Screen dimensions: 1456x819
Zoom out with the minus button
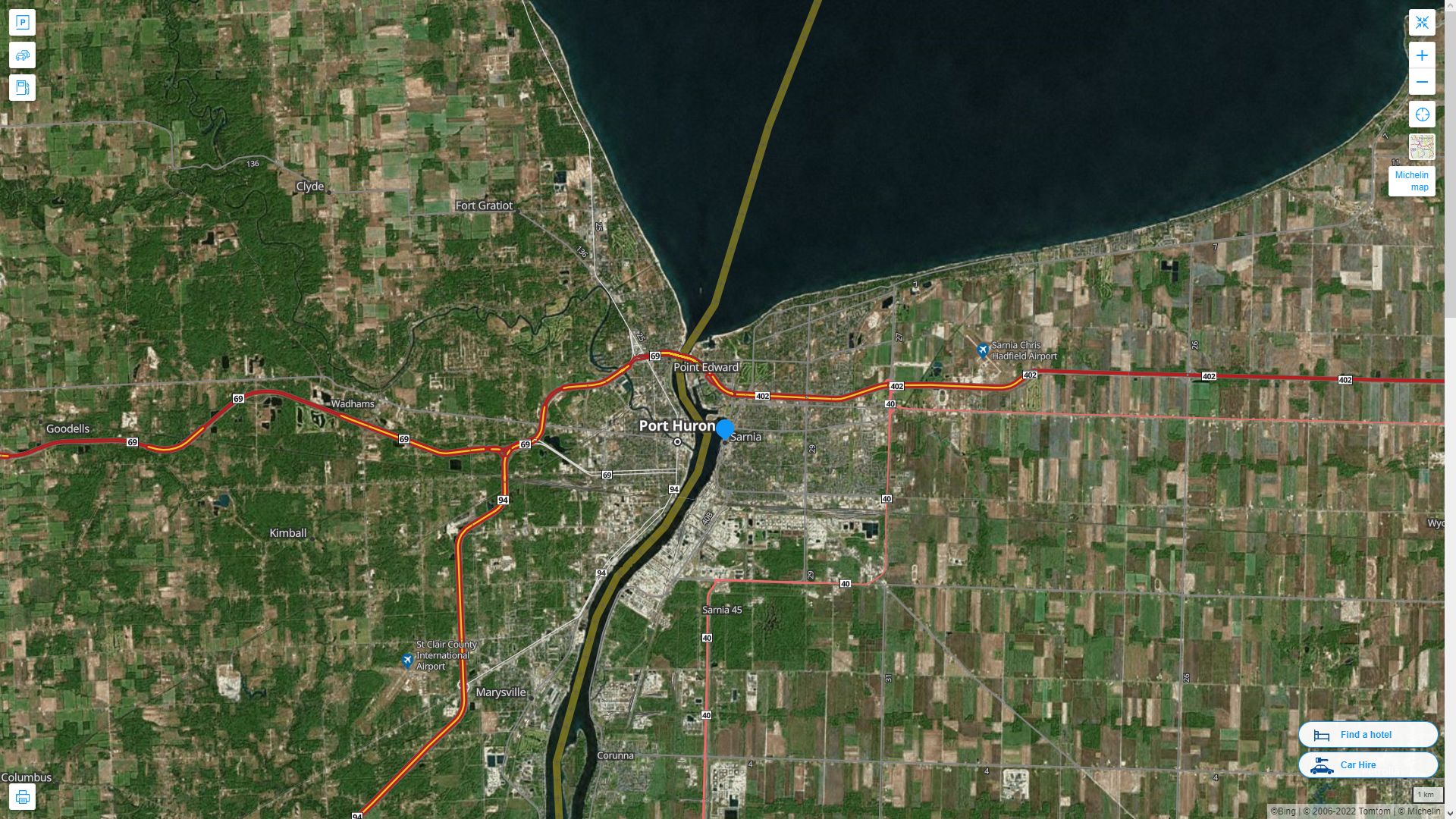click(1422, 82)
